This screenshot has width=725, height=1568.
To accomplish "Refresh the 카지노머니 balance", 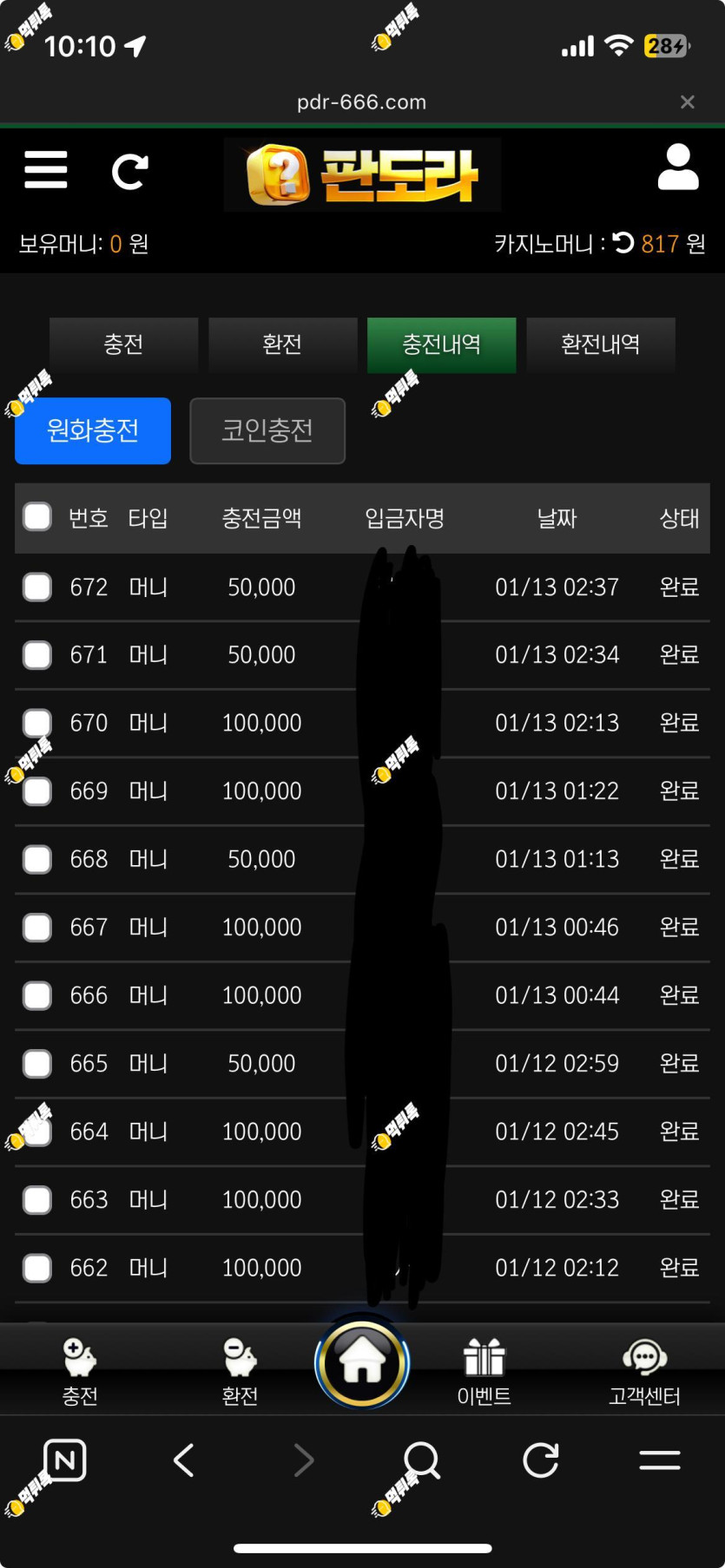I will pyautogui.click(x=623, y=243).
